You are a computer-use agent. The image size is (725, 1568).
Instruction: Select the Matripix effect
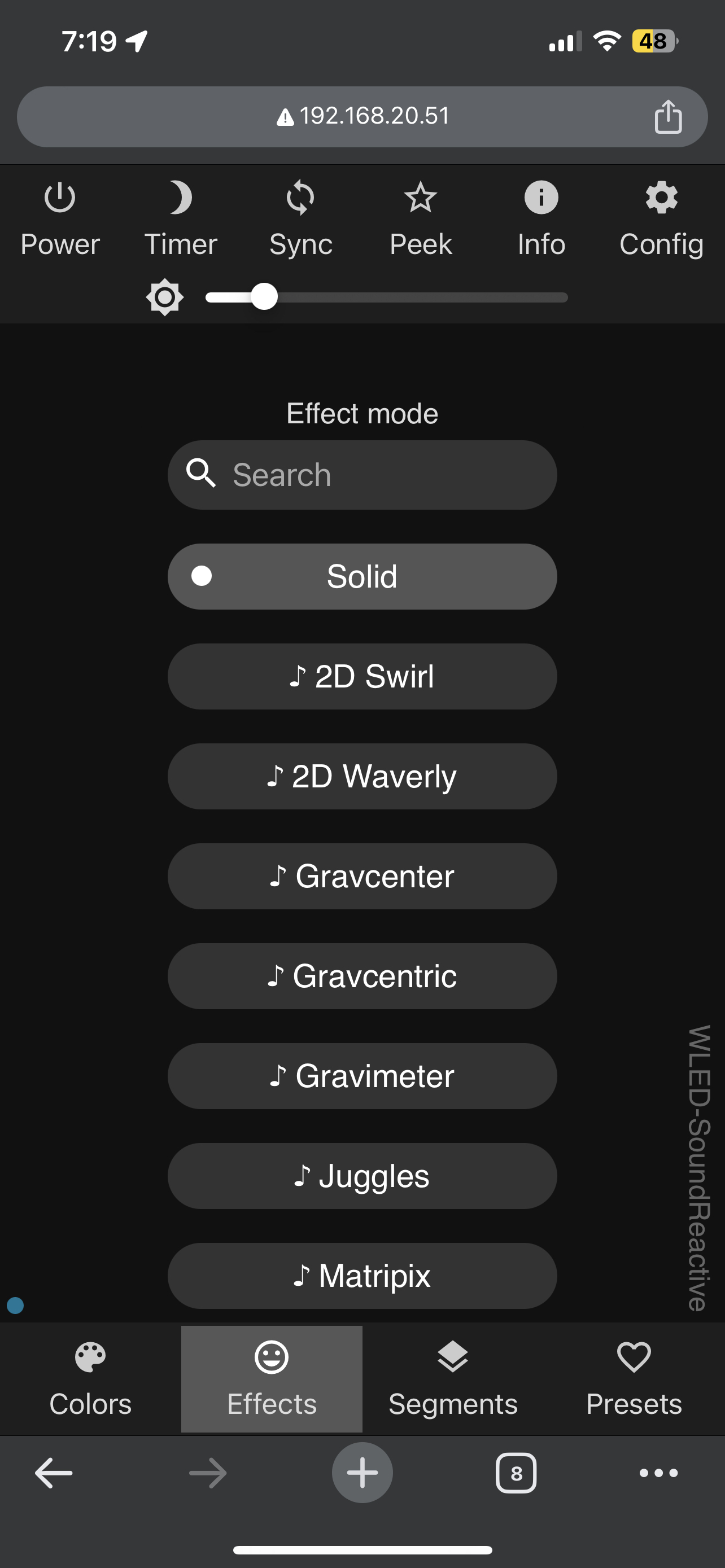361,1276
